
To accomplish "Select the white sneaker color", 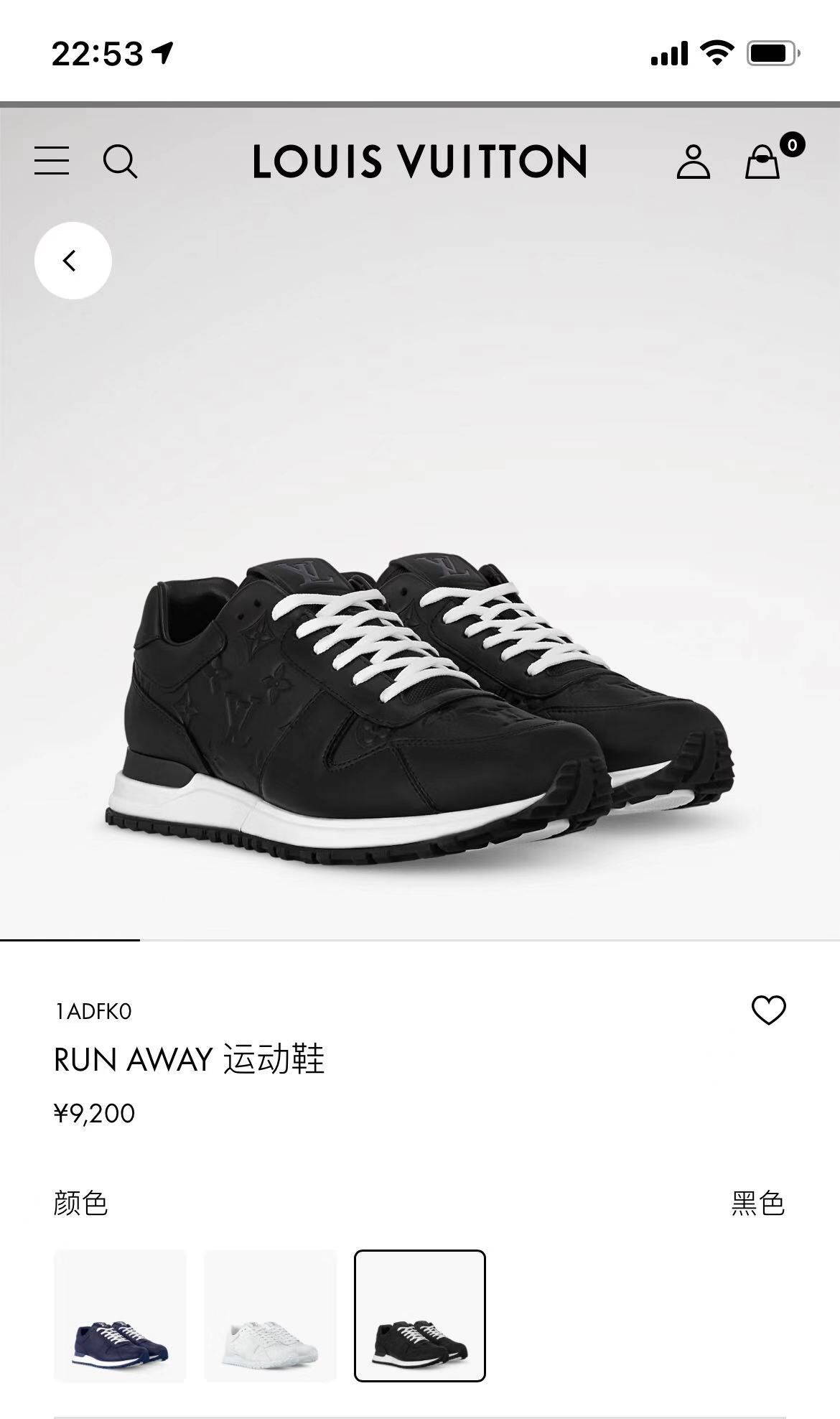I will tap(270, 1316).
